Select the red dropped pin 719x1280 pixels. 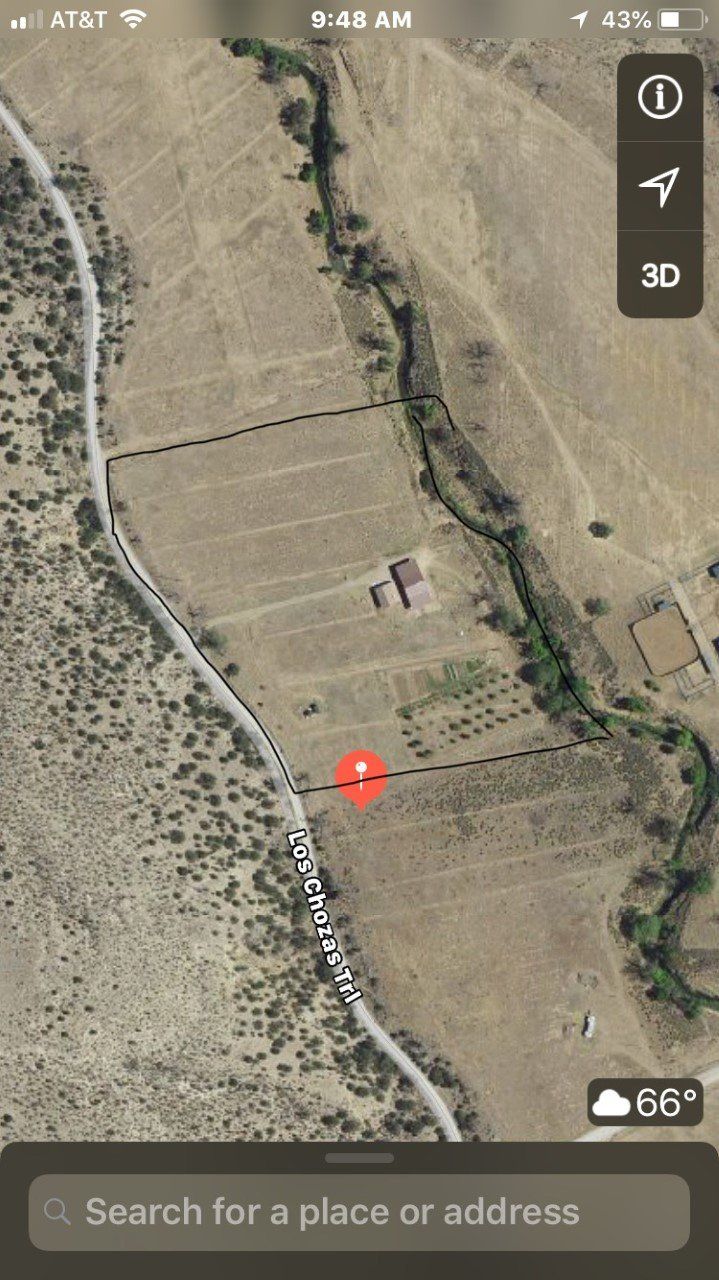pyautogui.click(x=361, y=777)
